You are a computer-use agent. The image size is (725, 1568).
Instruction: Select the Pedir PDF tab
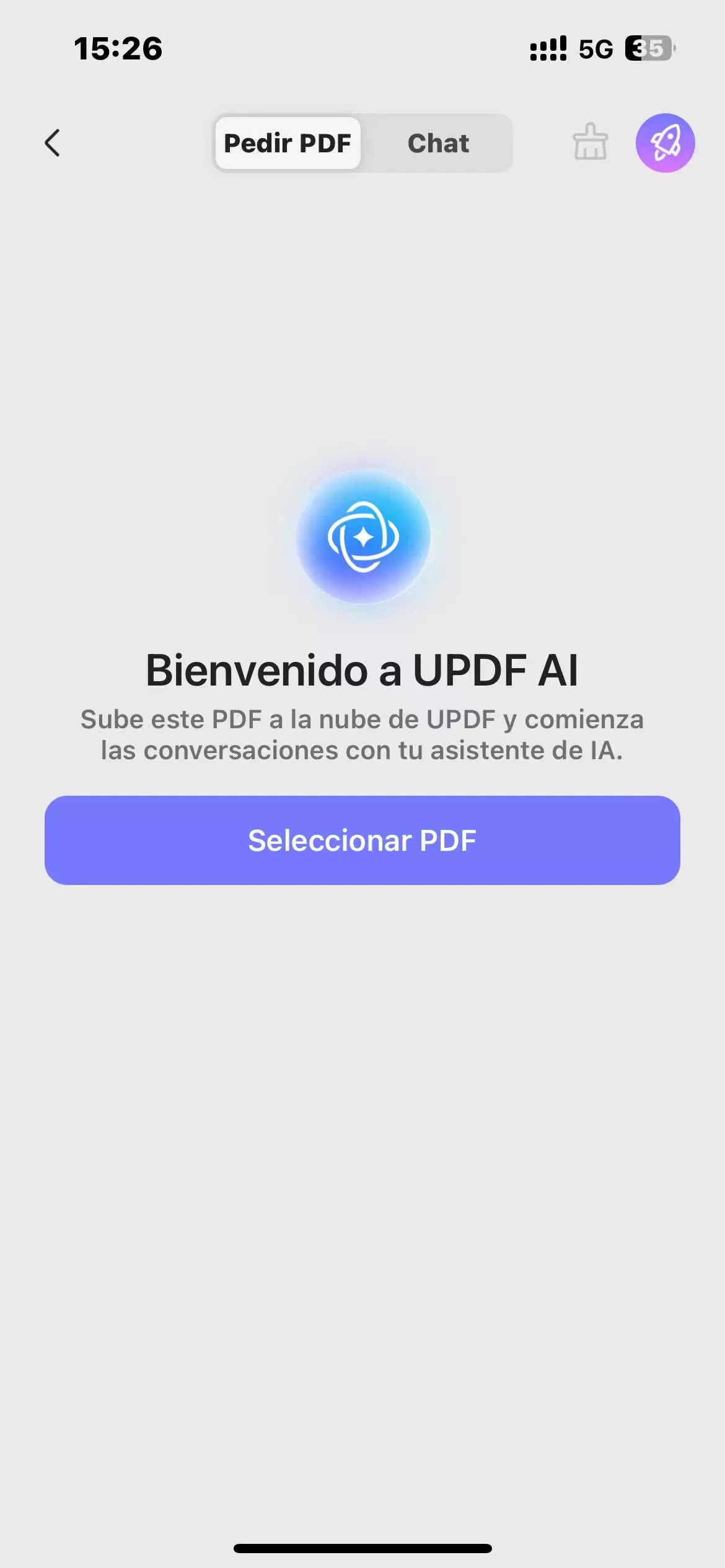288,143
